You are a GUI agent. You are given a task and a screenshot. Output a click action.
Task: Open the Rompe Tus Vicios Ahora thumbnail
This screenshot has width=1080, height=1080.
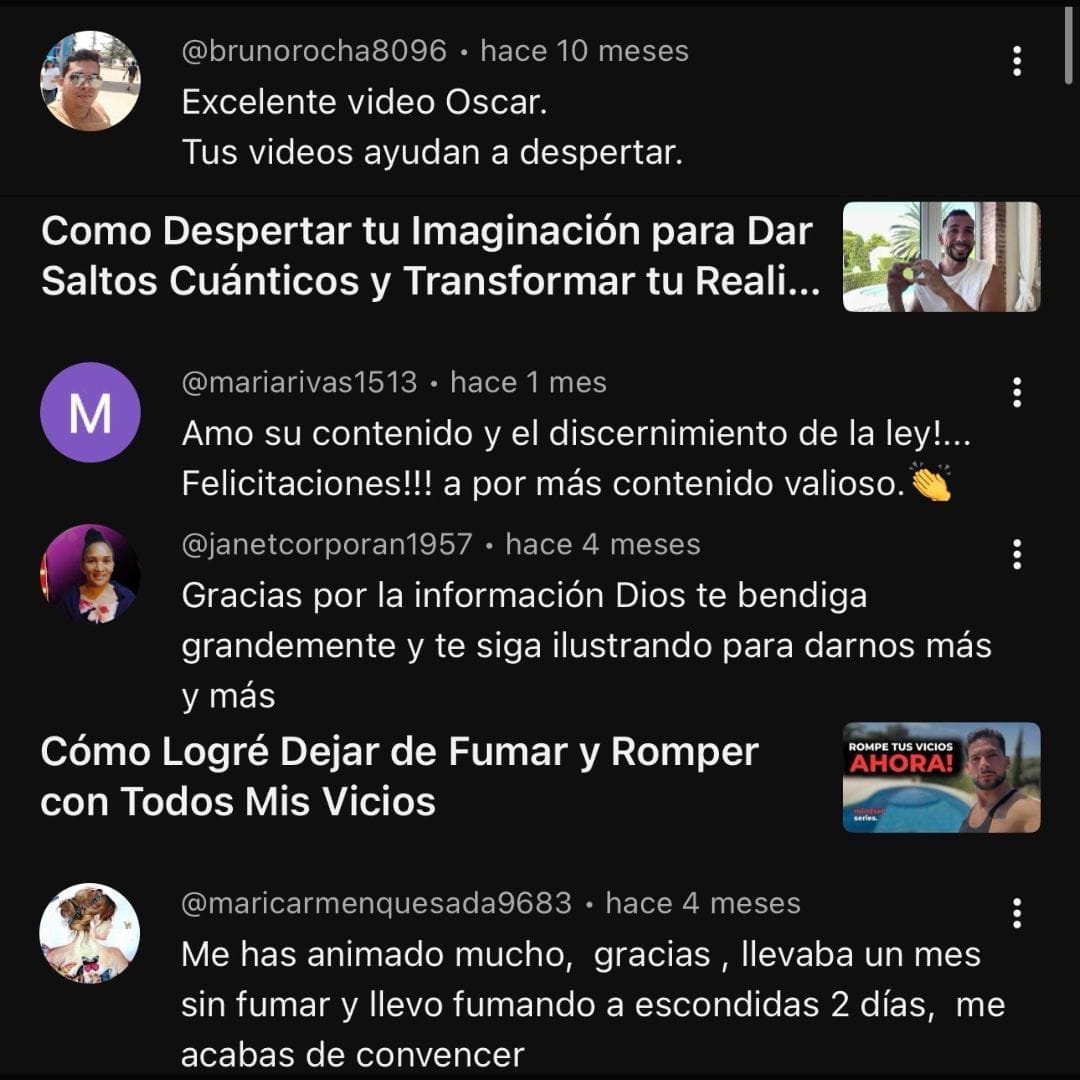point(941,777)
